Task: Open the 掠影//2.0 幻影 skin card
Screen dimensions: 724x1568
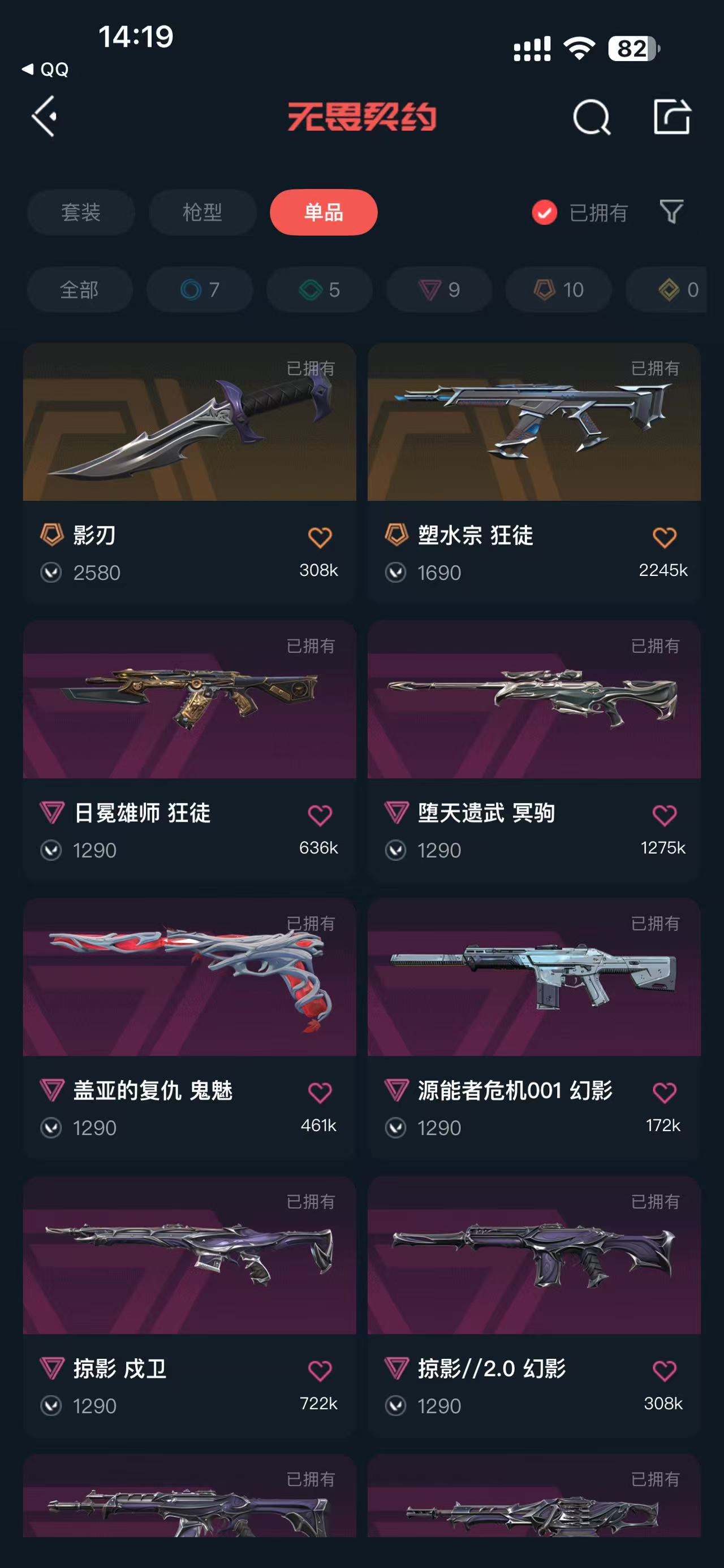Action: pos(534,1306)
